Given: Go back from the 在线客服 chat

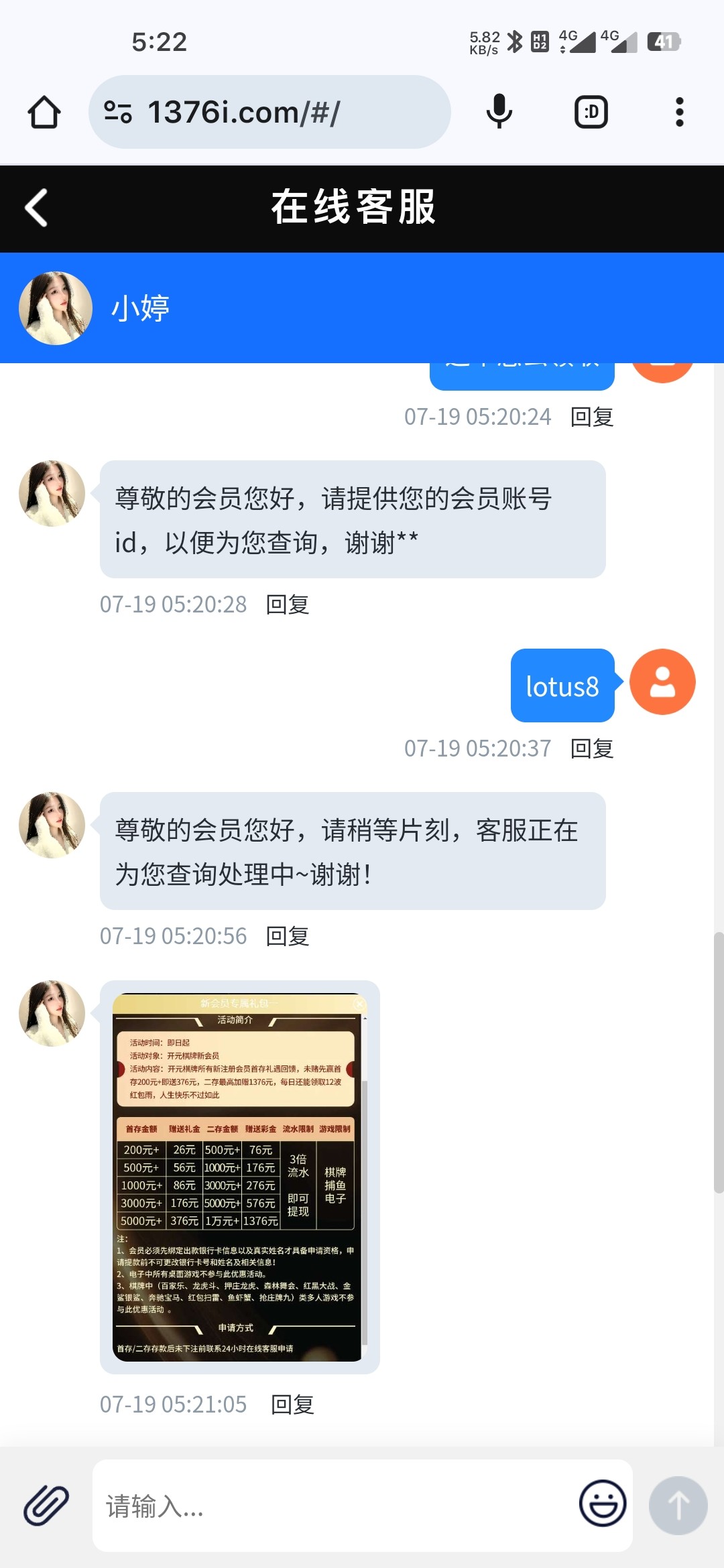Looking at the screenshot, I should point(37,208).
